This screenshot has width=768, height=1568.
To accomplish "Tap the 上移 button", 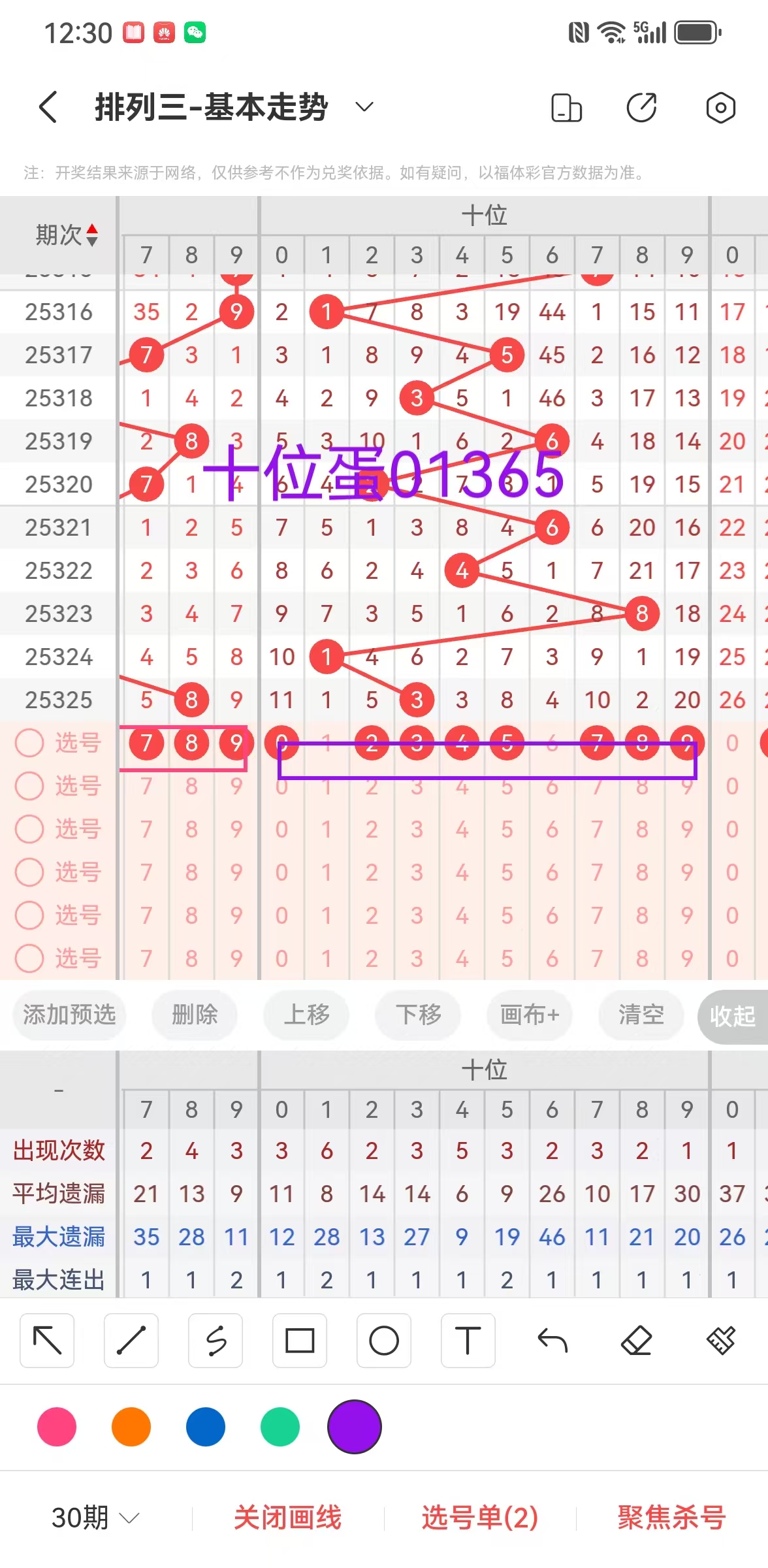I will click(306, 1015).
